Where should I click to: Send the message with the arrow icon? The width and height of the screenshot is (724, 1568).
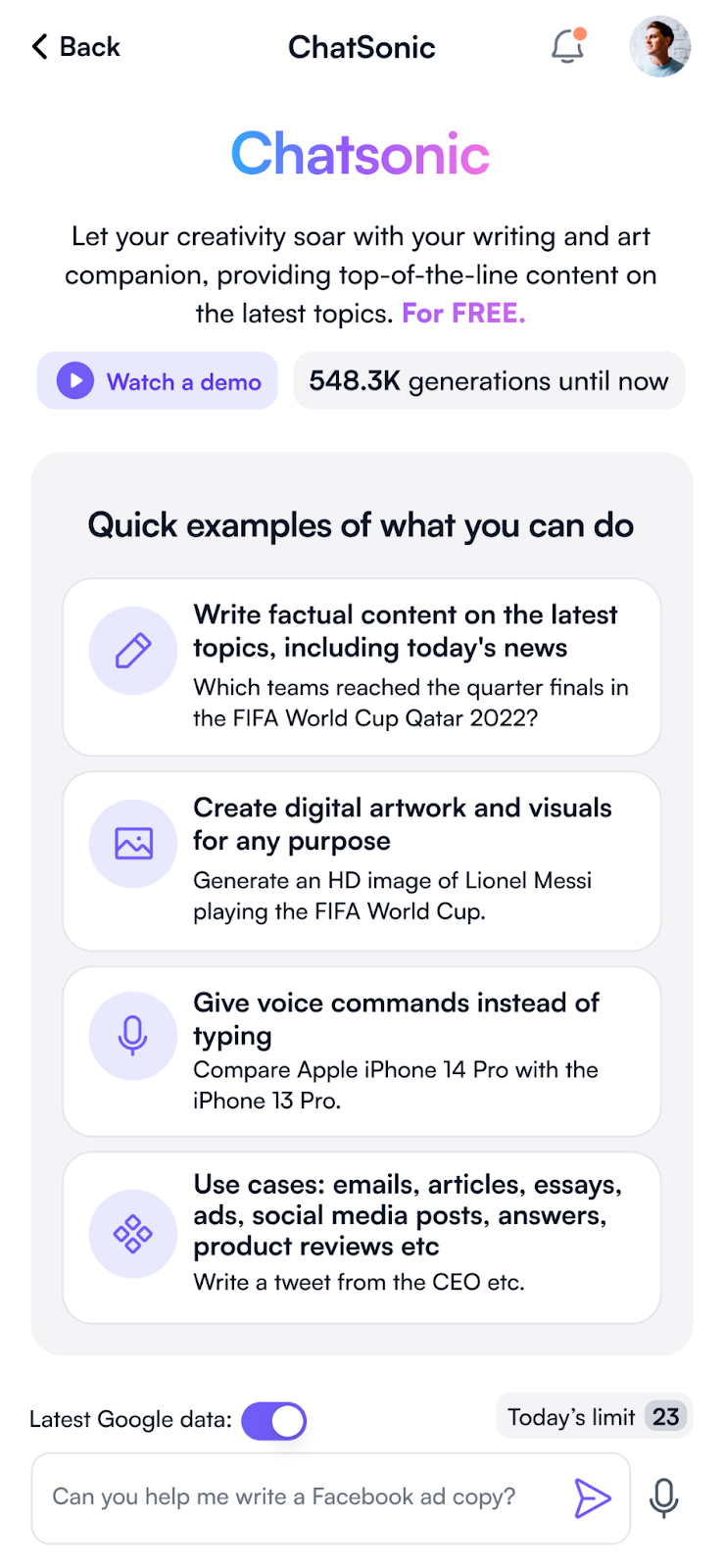tap(592, 1498)
